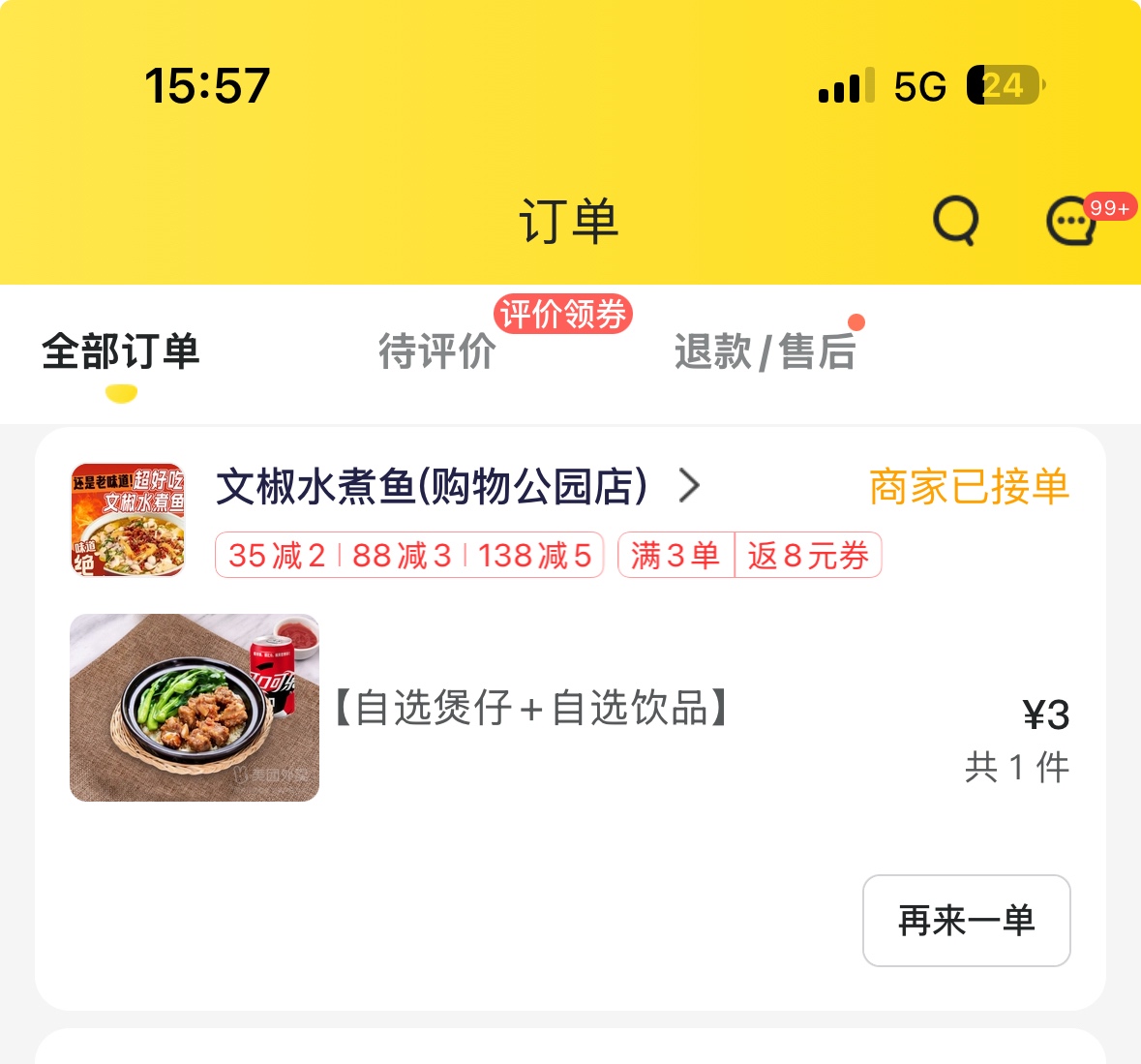Open the 文椒水煮鱼(购物公园店) store page
The width and height of the screenshot is (1141, 1064).
(x=434, y=486)
